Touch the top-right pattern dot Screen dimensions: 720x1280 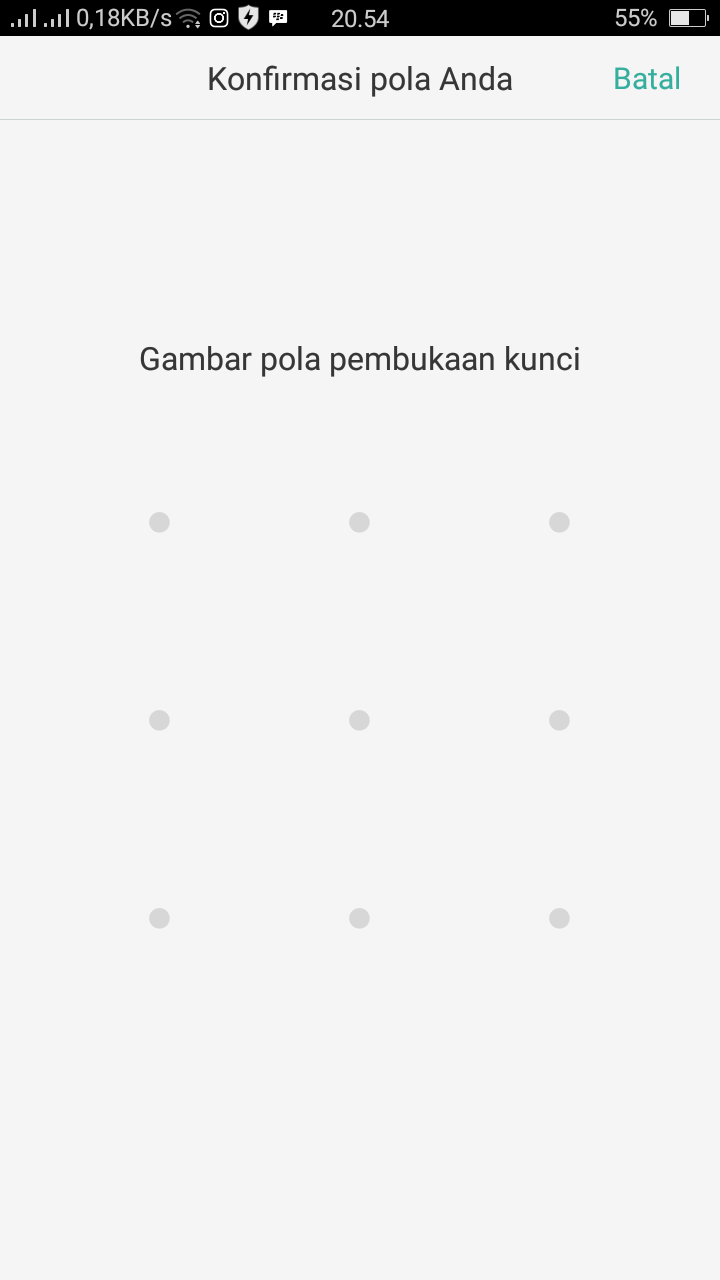(559, 522)
